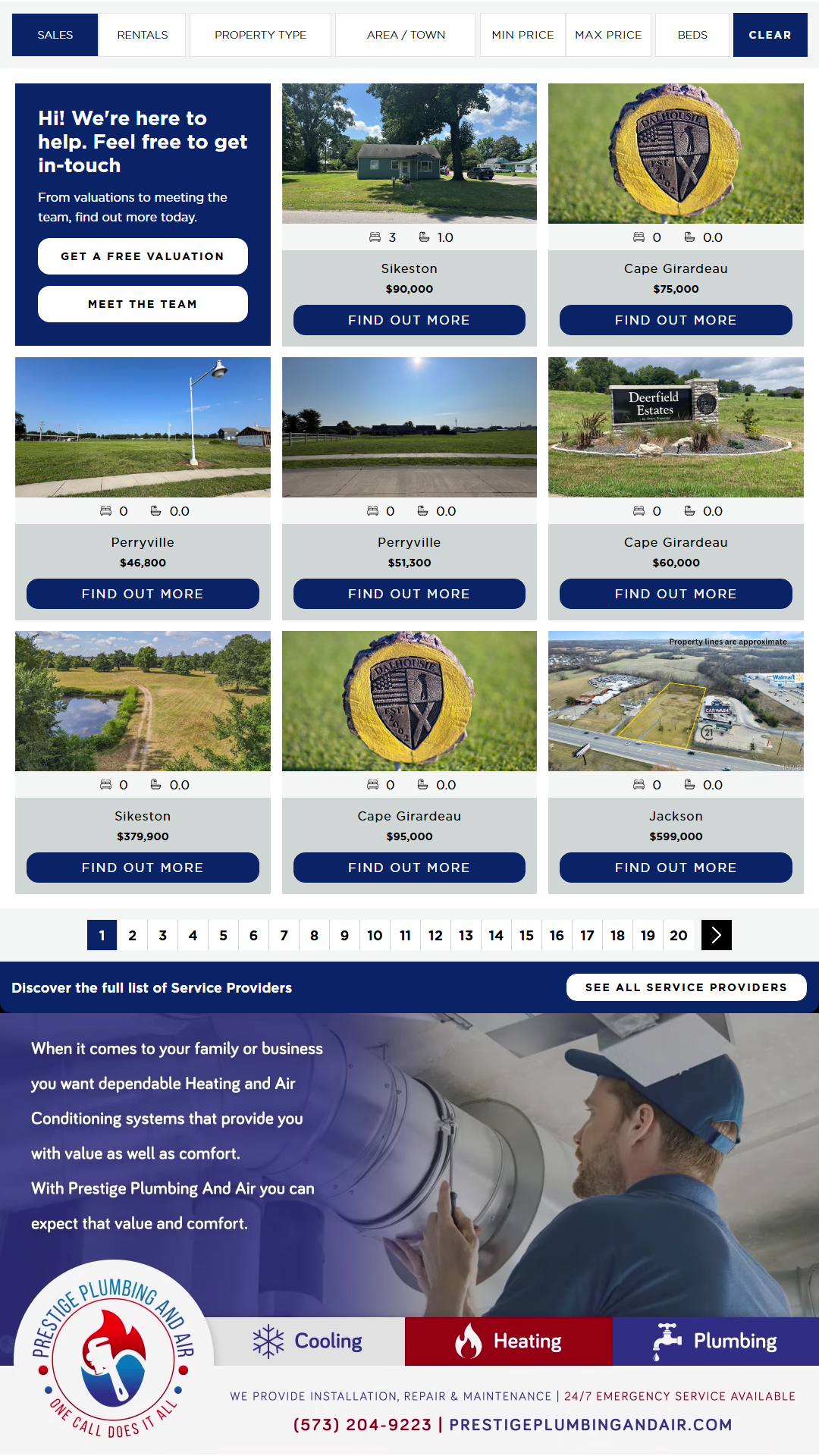The image size is (819, 1456).
Task: Open the Deerfield Estates listing image
Action: coord(676,427)
